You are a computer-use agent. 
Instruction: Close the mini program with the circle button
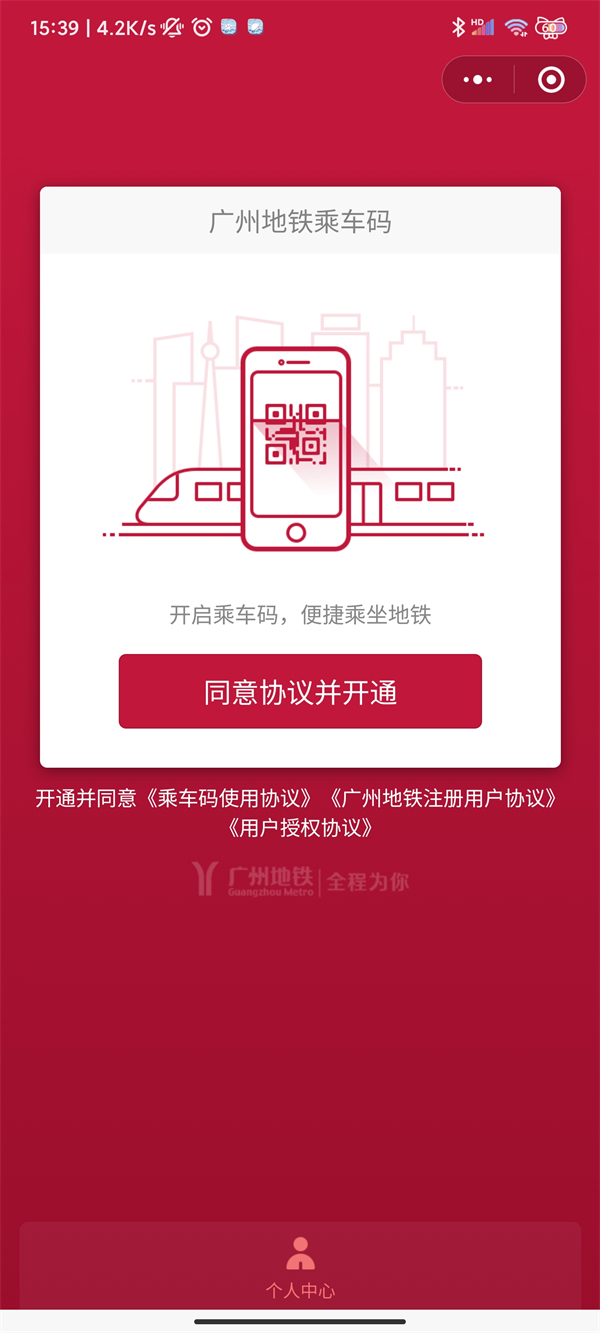pyautogui.click(x=551, y=79)
